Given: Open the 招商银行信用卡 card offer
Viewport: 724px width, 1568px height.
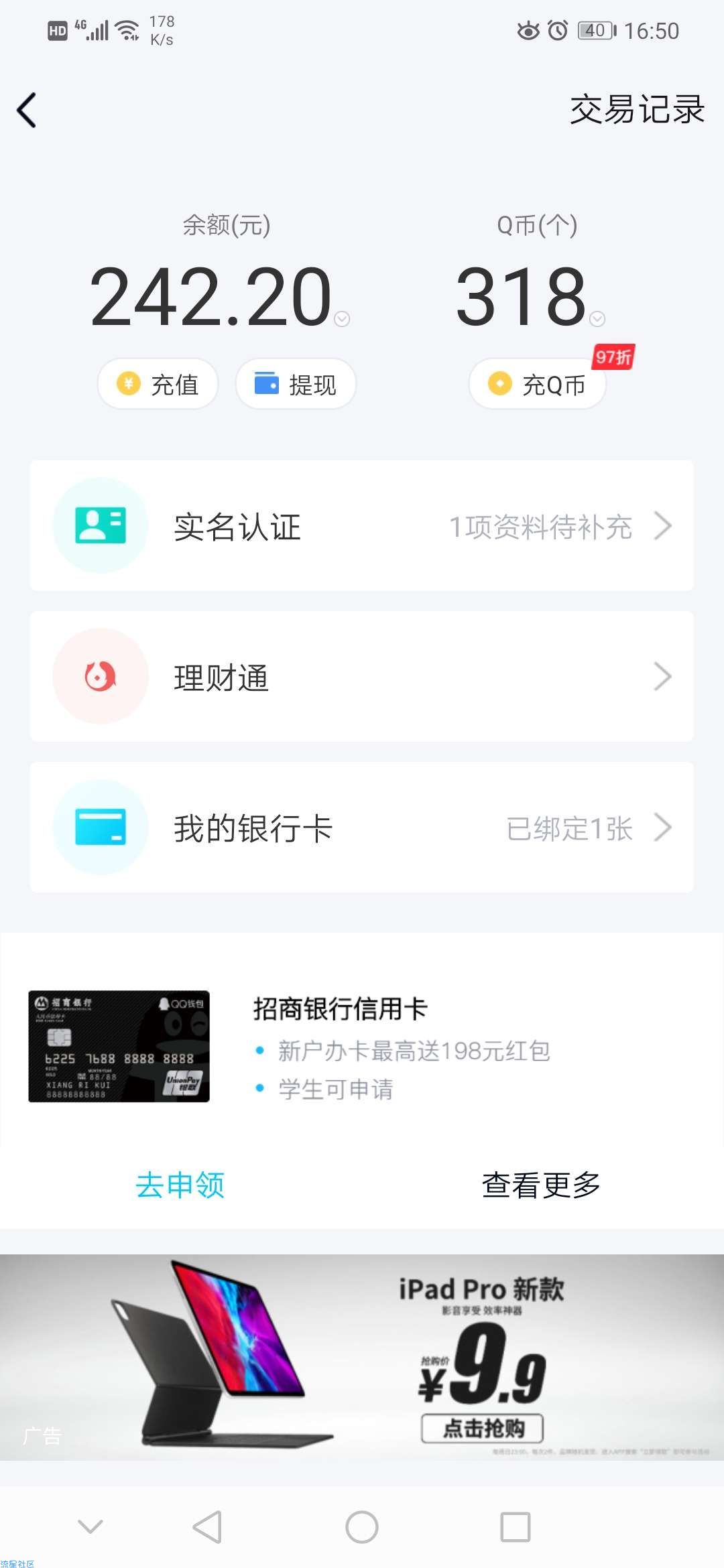Looking at the screenshot, I should click(362, 1046).
